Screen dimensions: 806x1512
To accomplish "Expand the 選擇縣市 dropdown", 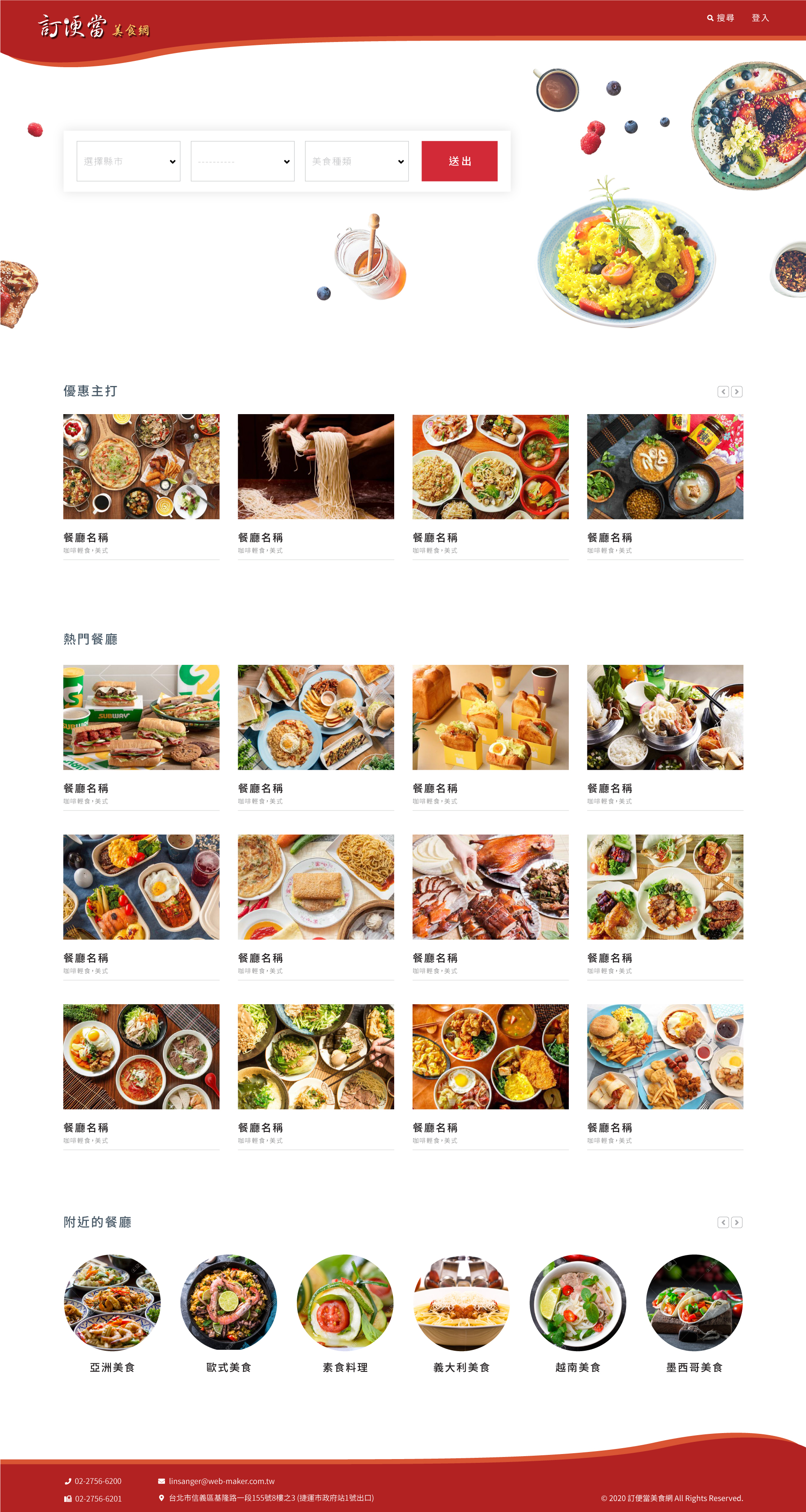I will tap(128, 161).
